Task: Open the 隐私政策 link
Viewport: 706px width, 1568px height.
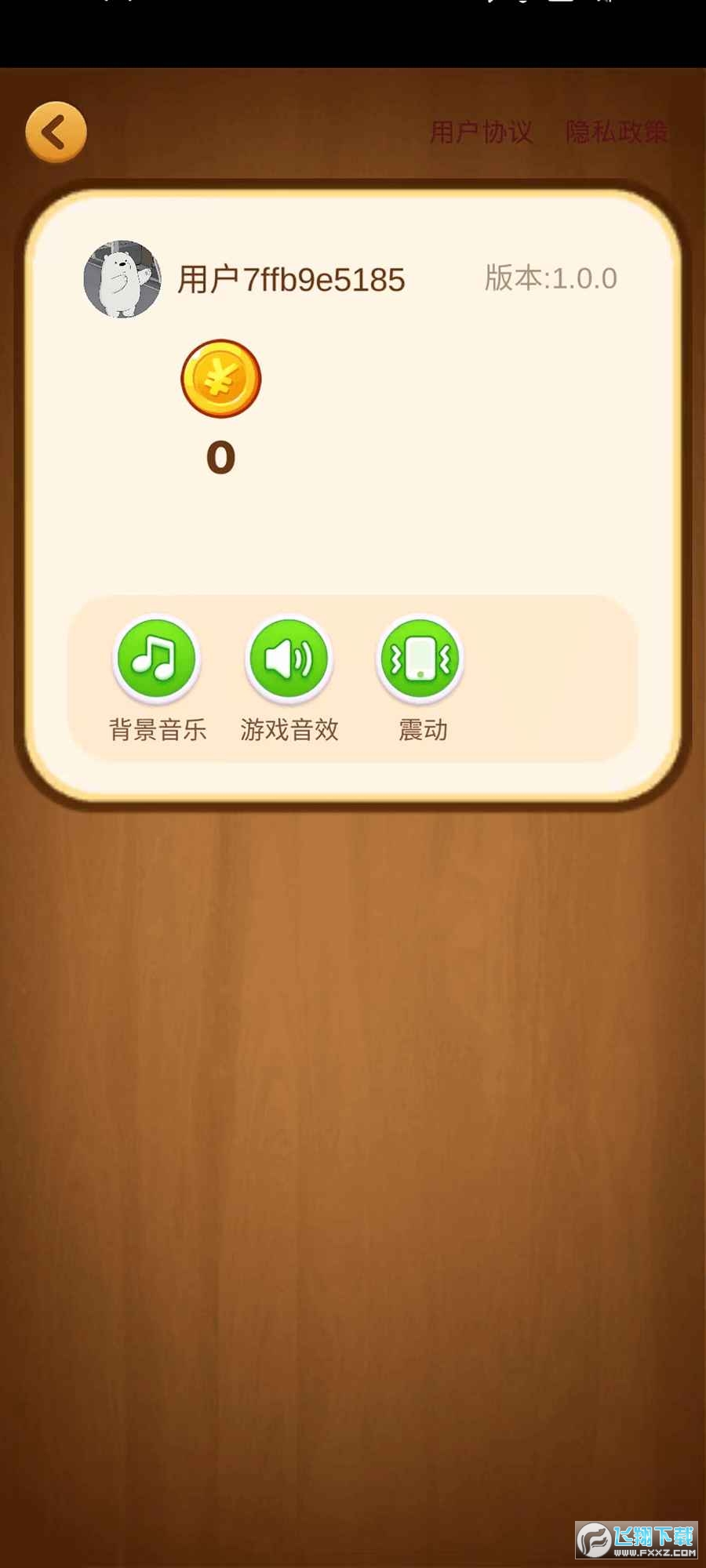Action: pos(616,132)
